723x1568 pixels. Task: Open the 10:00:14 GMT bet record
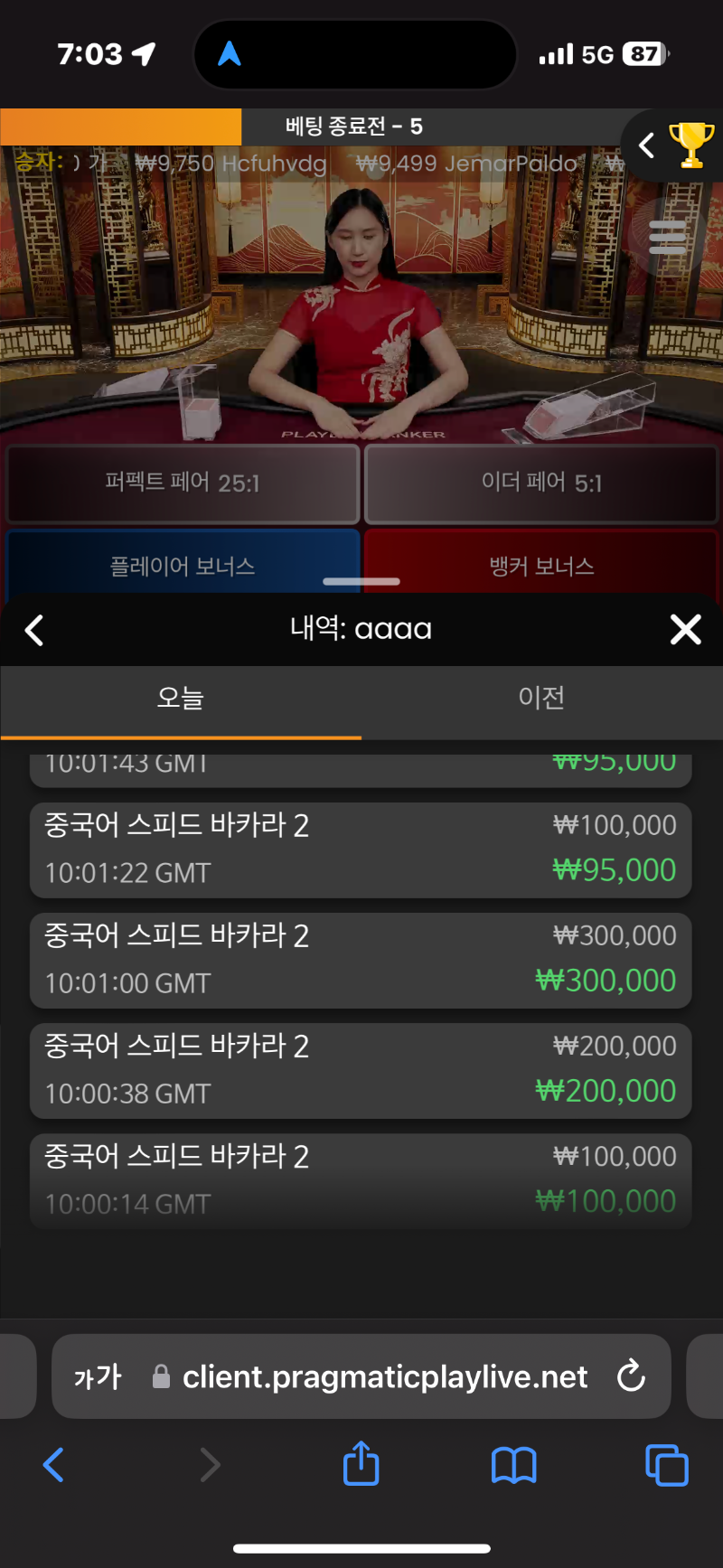point(361,1180)
